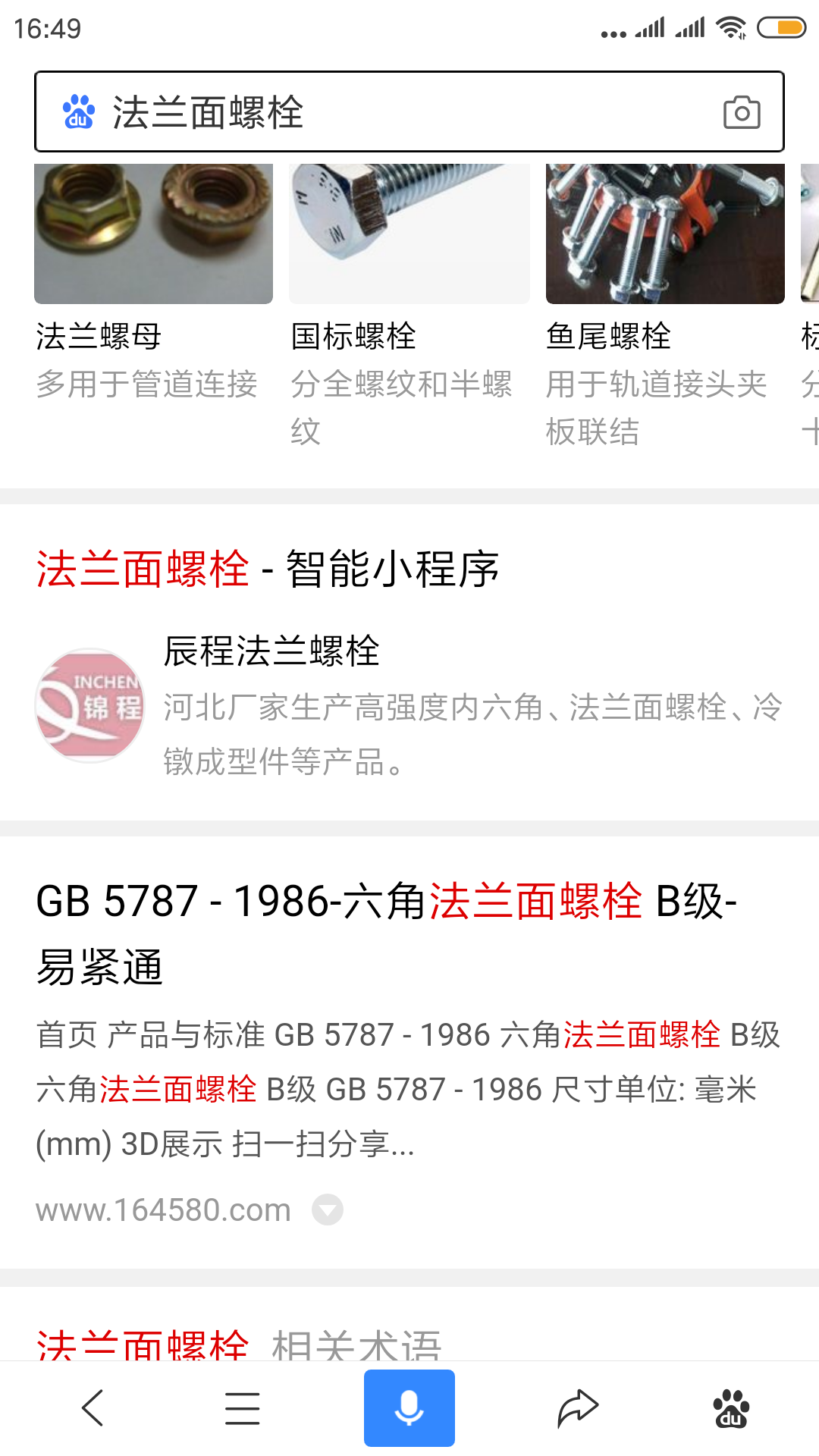Open camera image search
Screen dimensions: 819x1456
point(742,113)
